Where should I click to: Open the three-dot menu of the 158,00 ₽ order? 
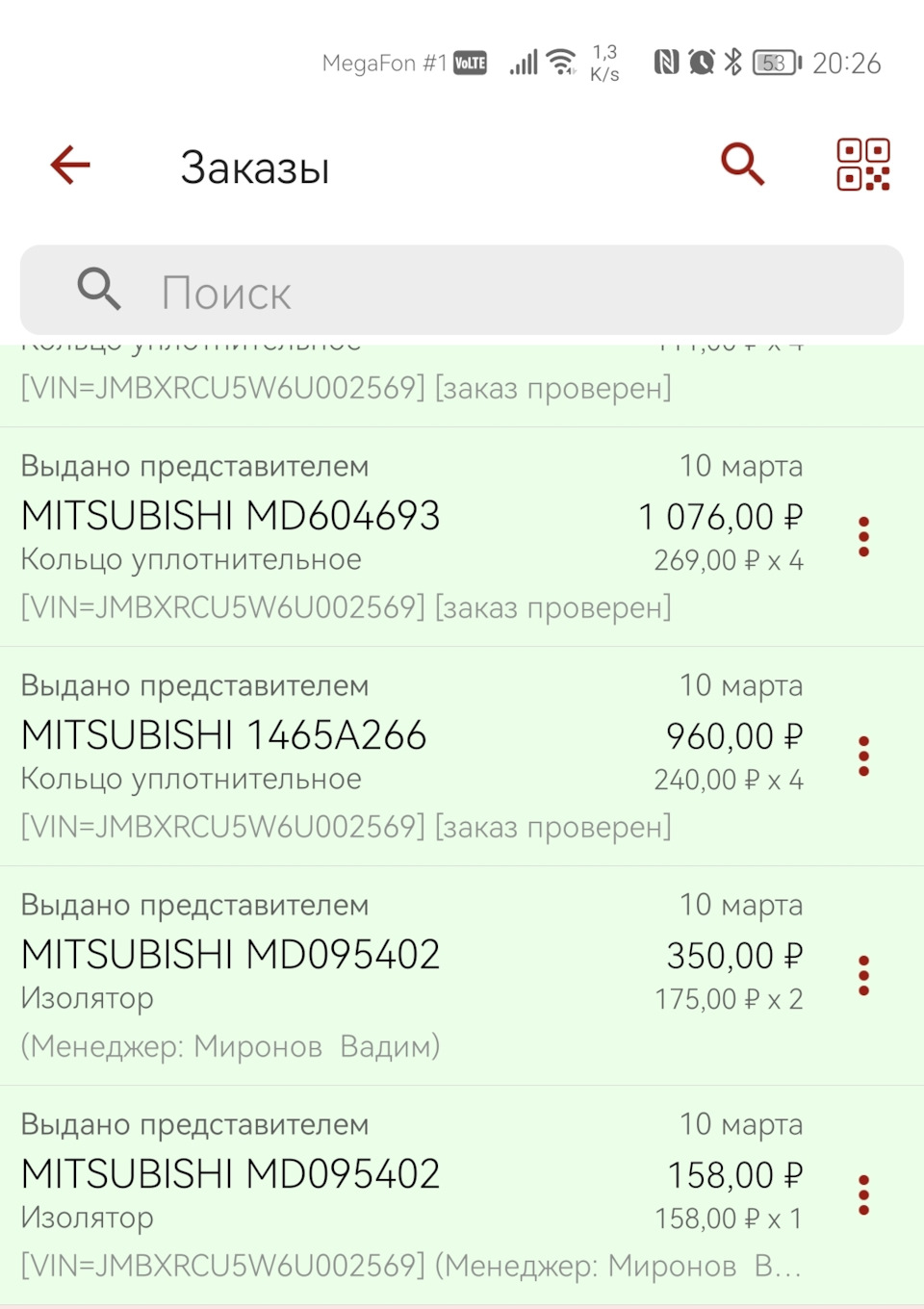863,1195
